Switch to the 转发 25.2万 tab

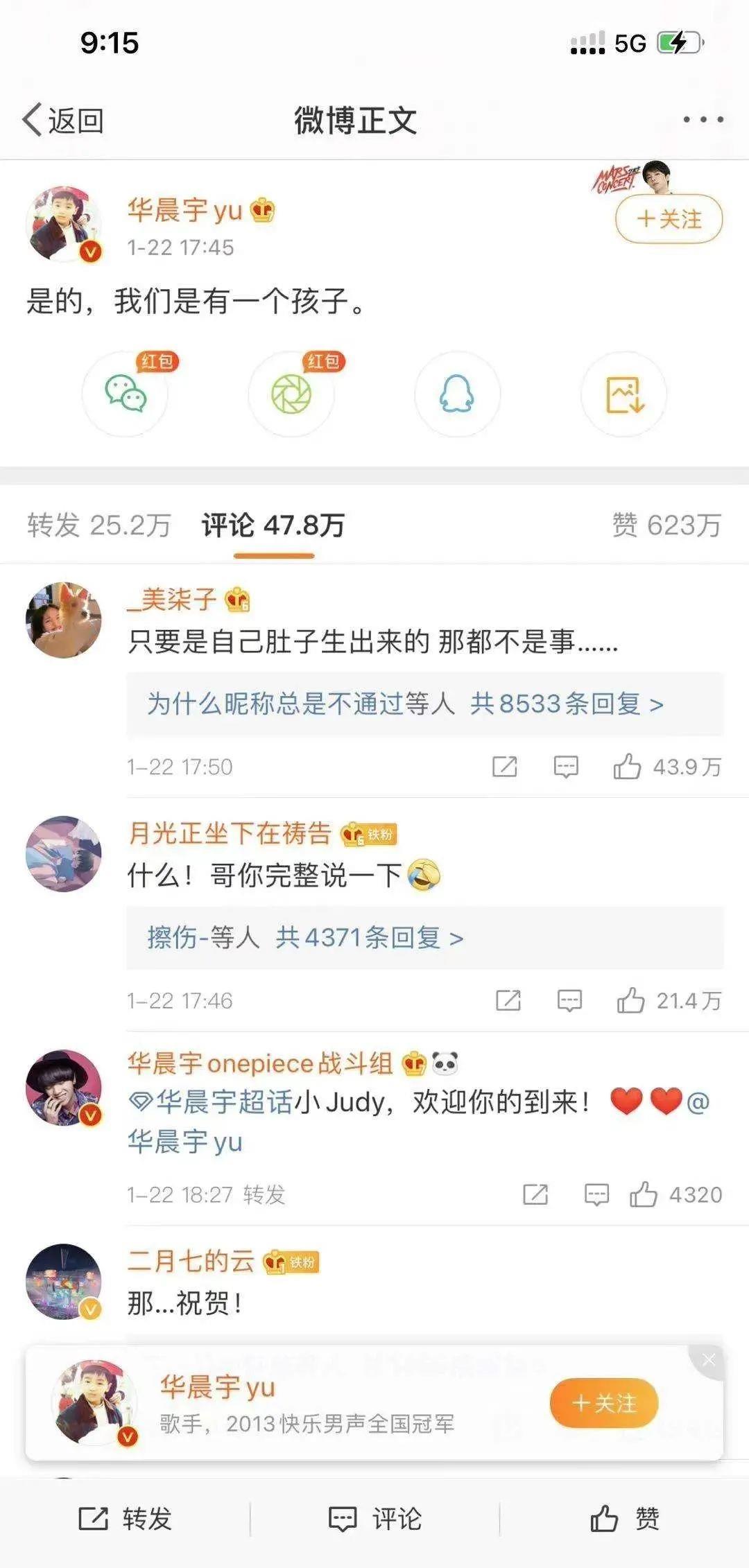click(x=99, y=525)
